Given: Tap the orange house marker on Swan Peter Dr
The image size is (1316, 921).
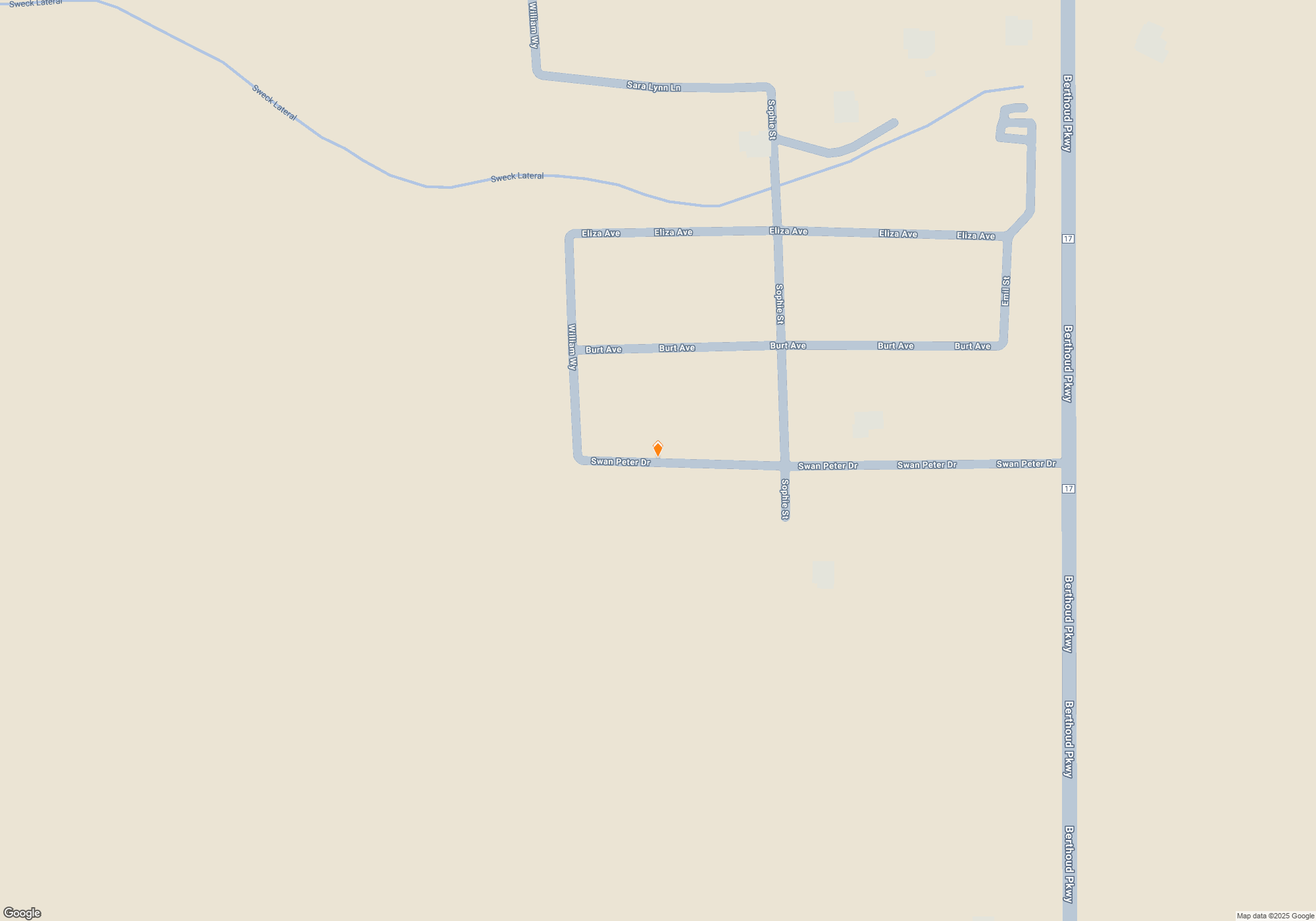Looking at the screenshot, I should pyautogui.click(x=657, y=449).
